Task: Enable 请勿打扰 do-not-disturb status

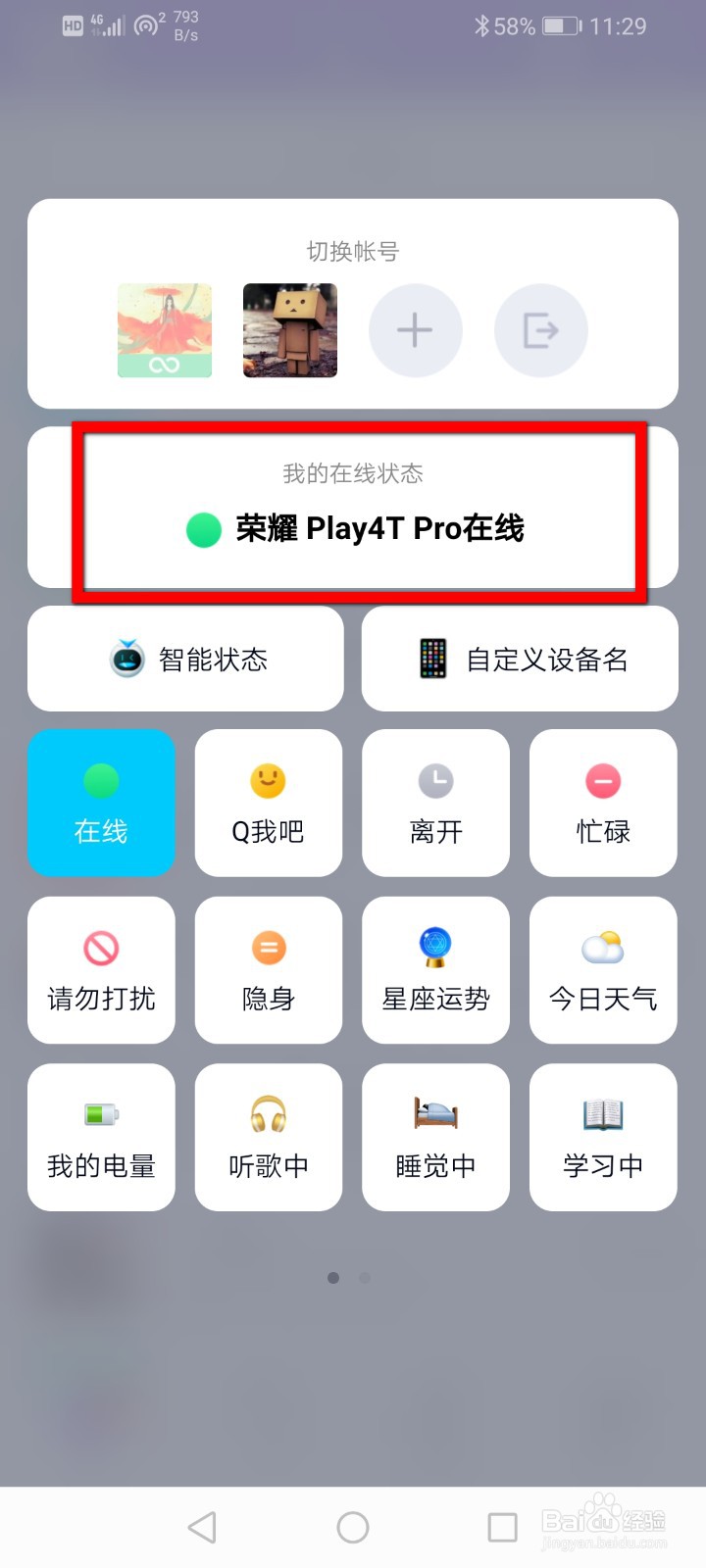Action: [101, 969]
